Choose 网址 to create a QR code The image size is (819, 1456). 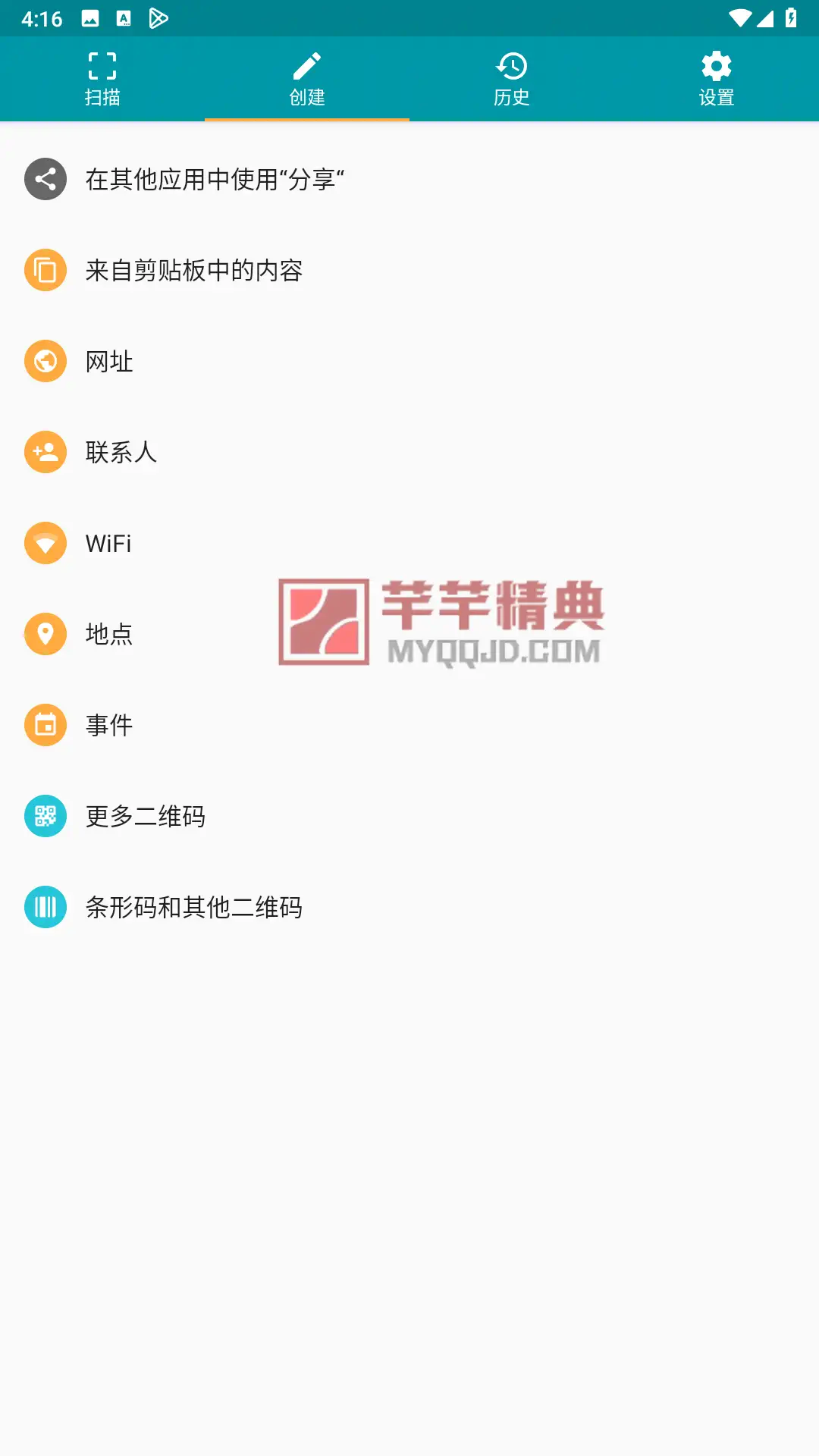click(109, 362)
